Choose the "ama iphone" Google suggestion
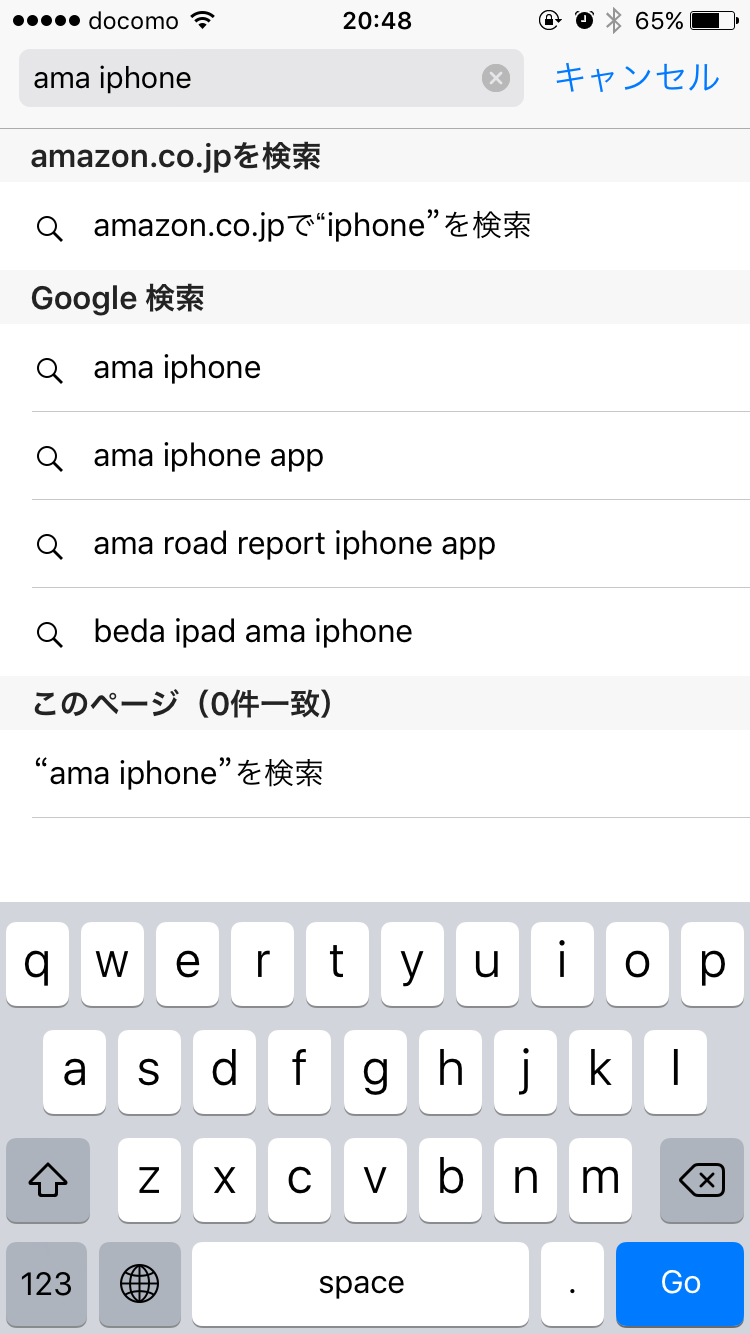Screen dimensions: 750x1334 (176, 370)
